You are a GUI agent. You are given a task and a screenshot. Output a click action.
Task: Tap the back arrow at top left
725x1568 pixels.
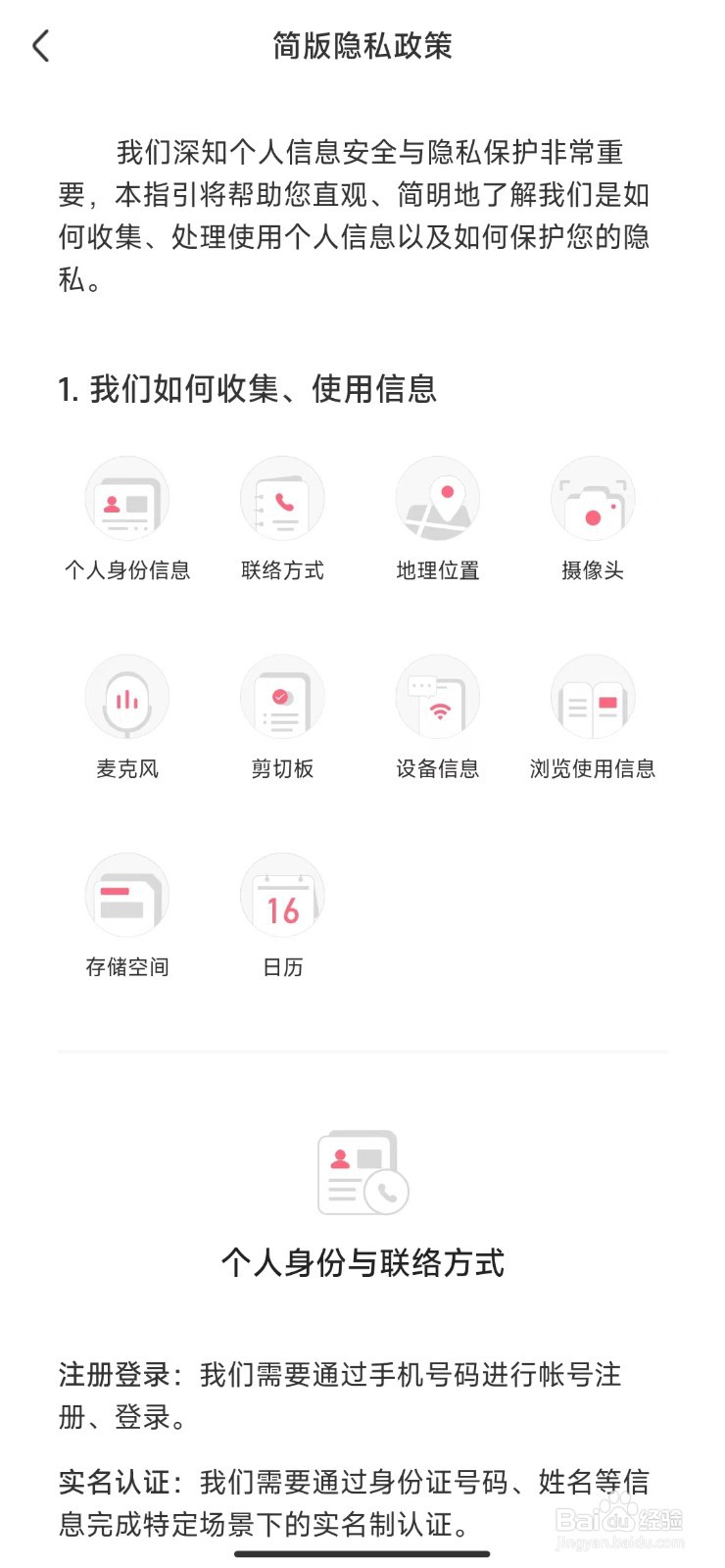[x=39, y=45]
